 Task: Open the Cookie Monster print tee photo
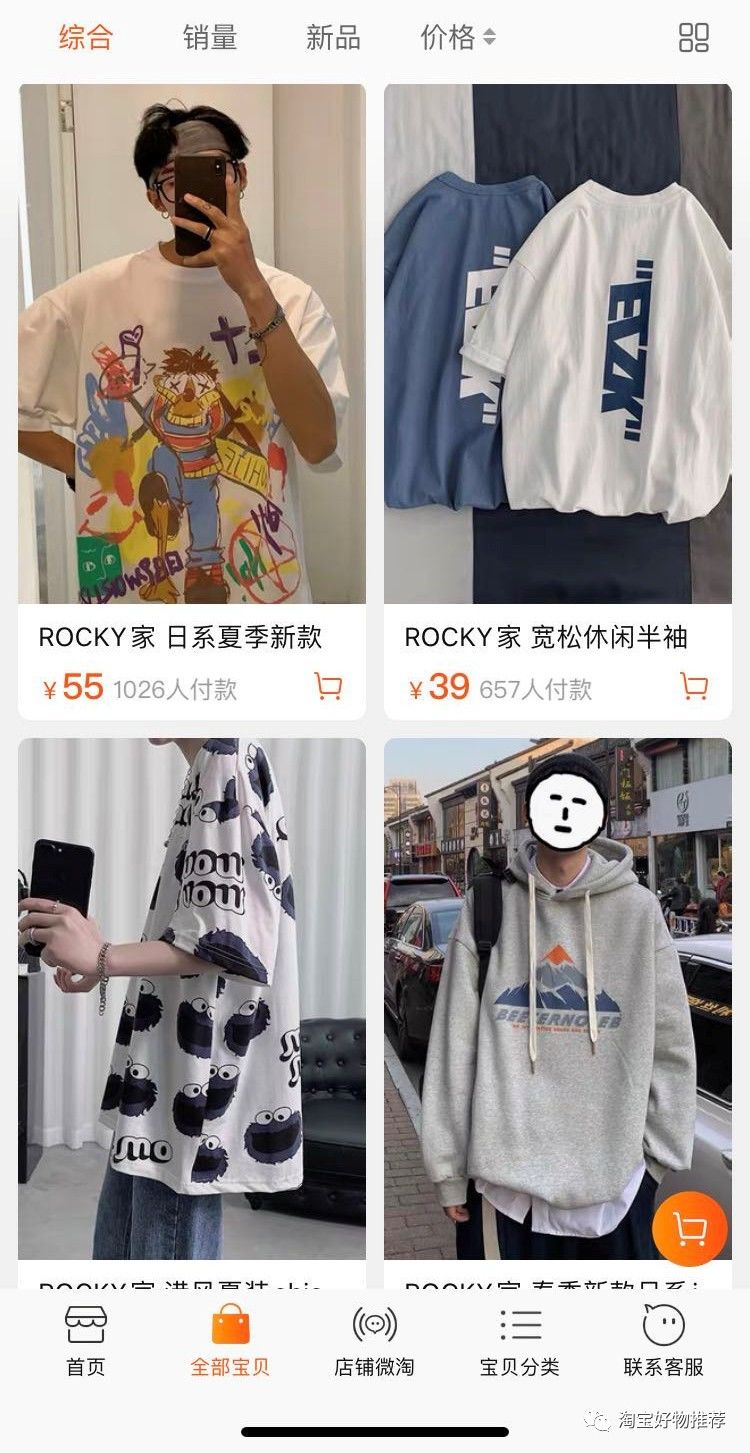pyautogui.click(x=192, y=1000)
